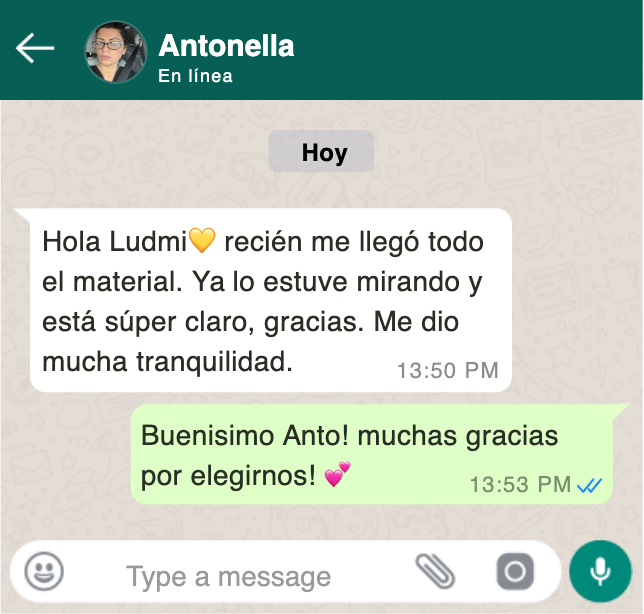Tap the microphone voice message button
644x614 pixels.
pyautogui.click(x=600, y=572)
